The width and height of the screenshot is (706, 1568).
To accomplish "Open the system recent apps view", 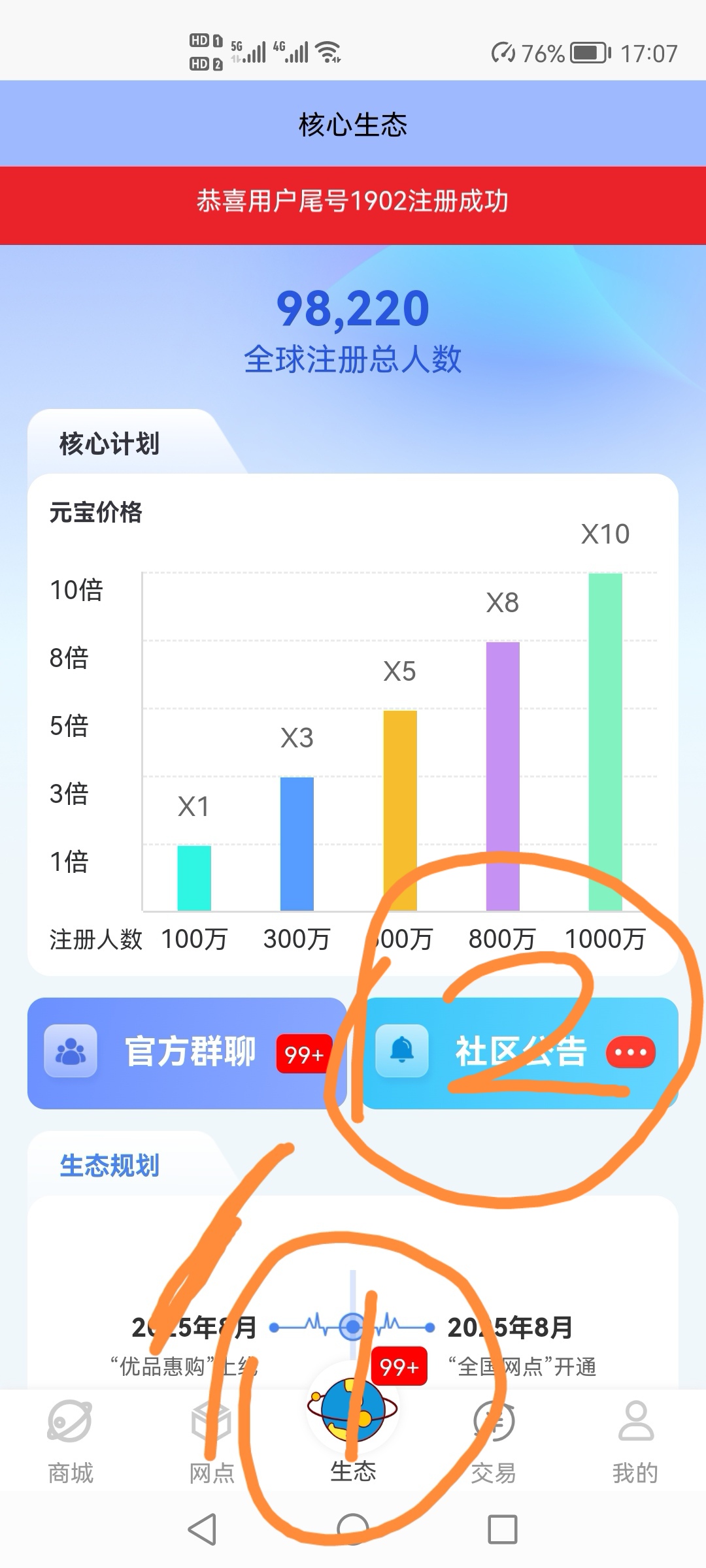I will click(x=502, y=1529).
